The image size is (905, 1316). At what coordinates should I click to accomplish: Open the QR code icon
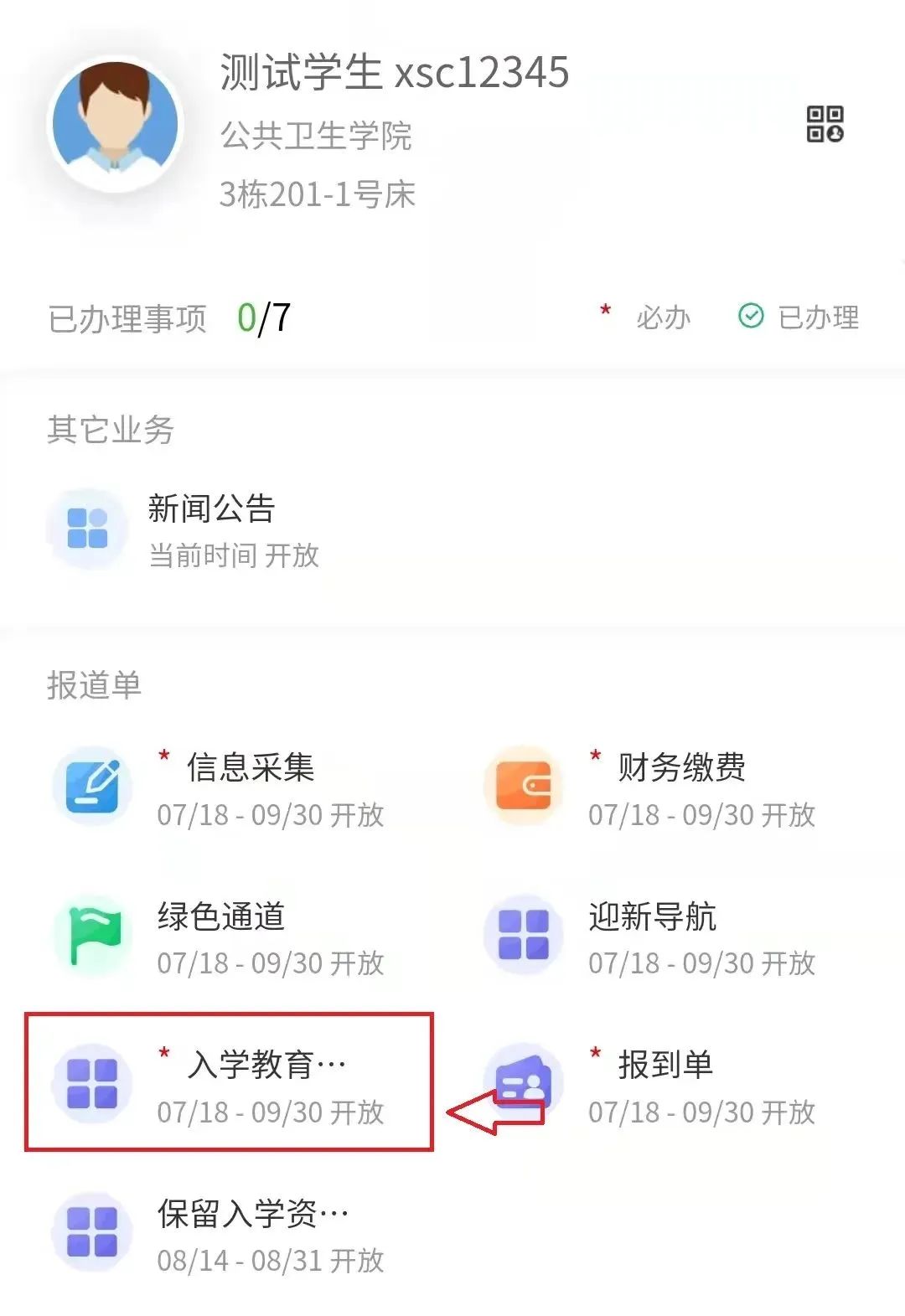pyautogui.click(x=825, y=124)
